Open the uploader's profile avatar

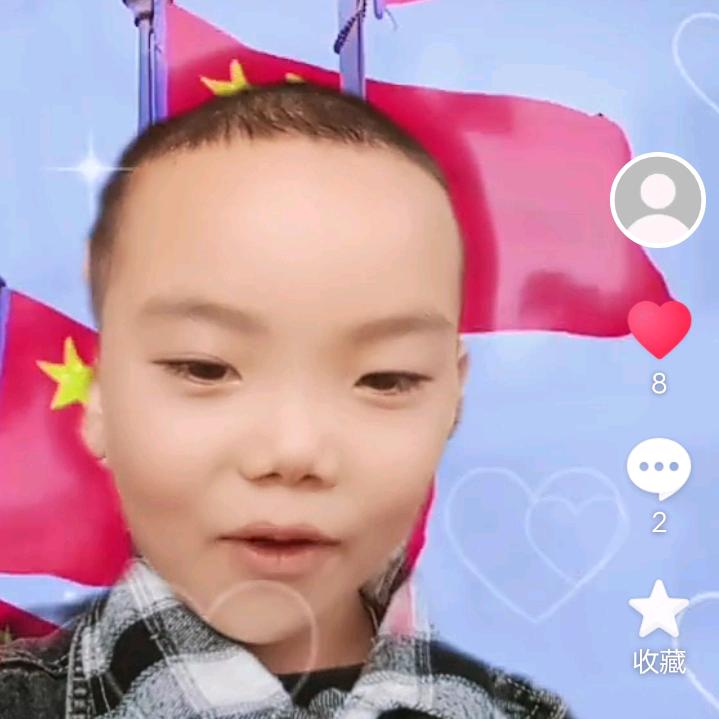(x=657, y=200)
